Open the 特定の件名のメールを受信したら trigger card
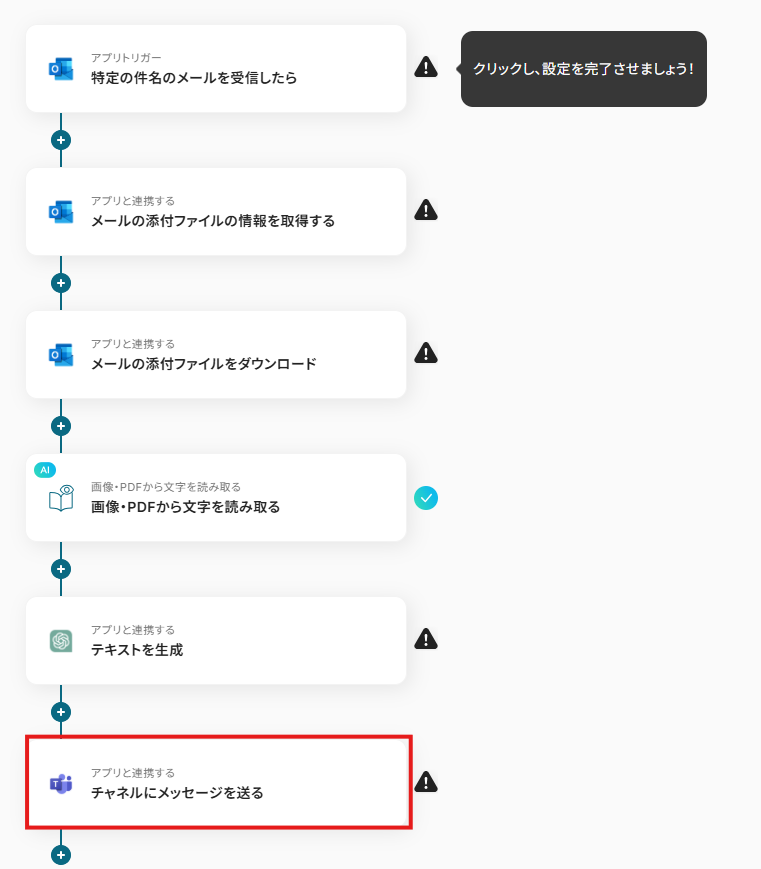This screenshot has height=869, width=761. click(215, 68)
